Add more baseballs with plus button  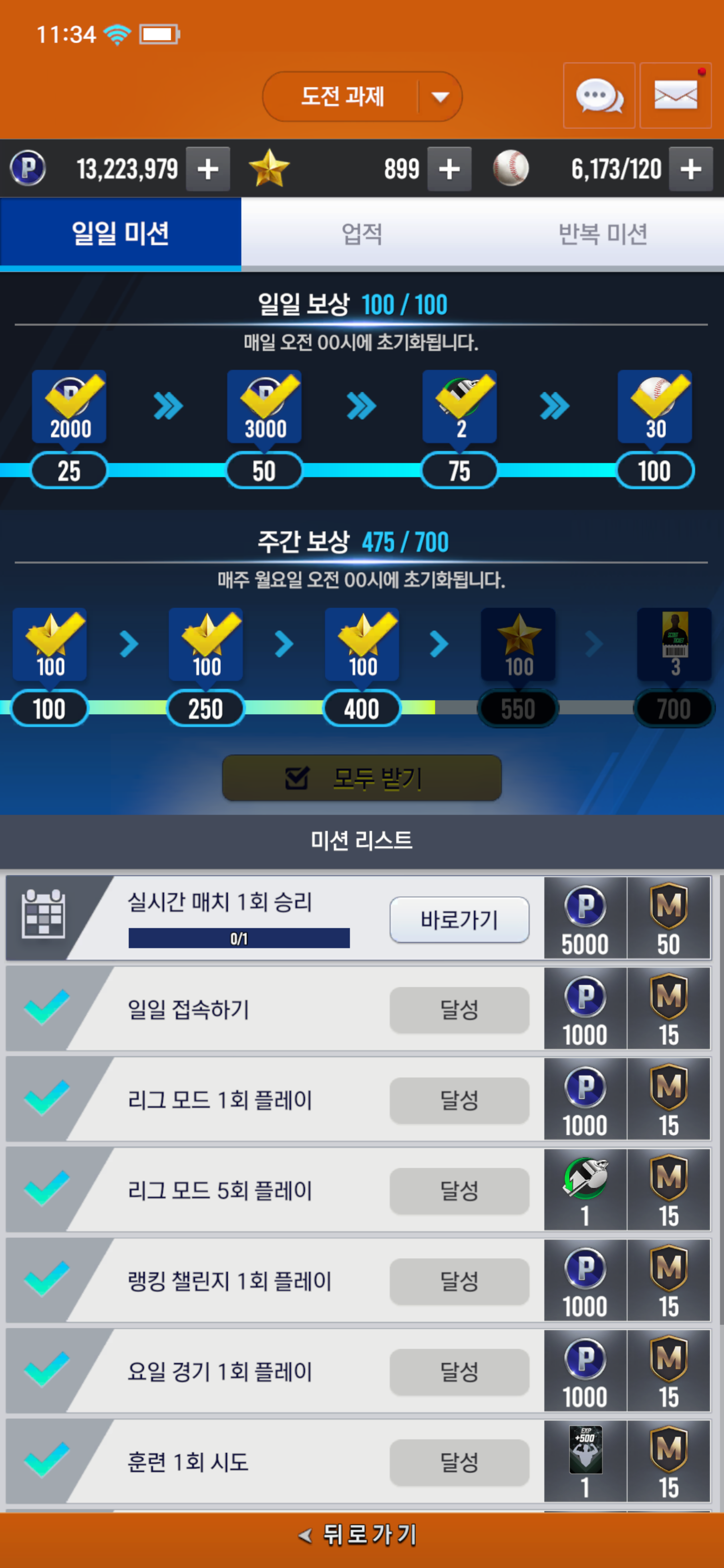690,168
